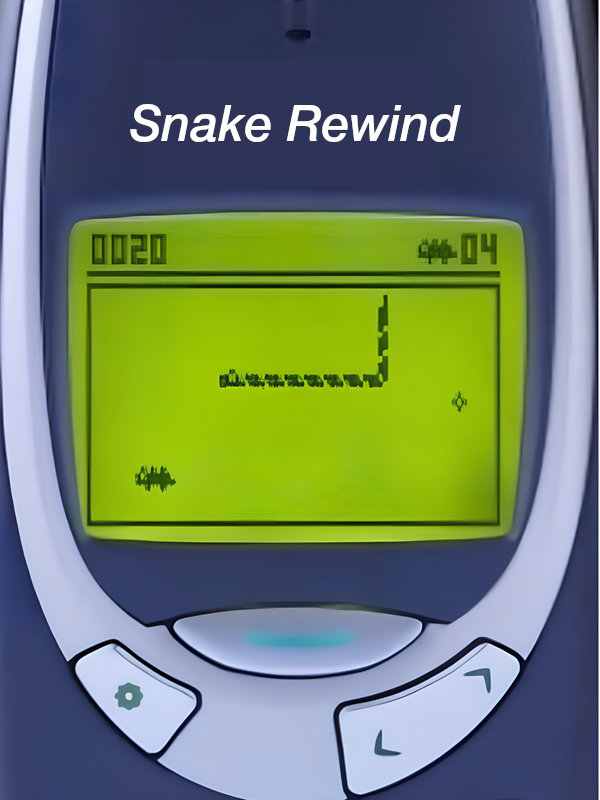
Task: Tap the center key with blue light
Action: pyautogui.click(x=298, y=640)
